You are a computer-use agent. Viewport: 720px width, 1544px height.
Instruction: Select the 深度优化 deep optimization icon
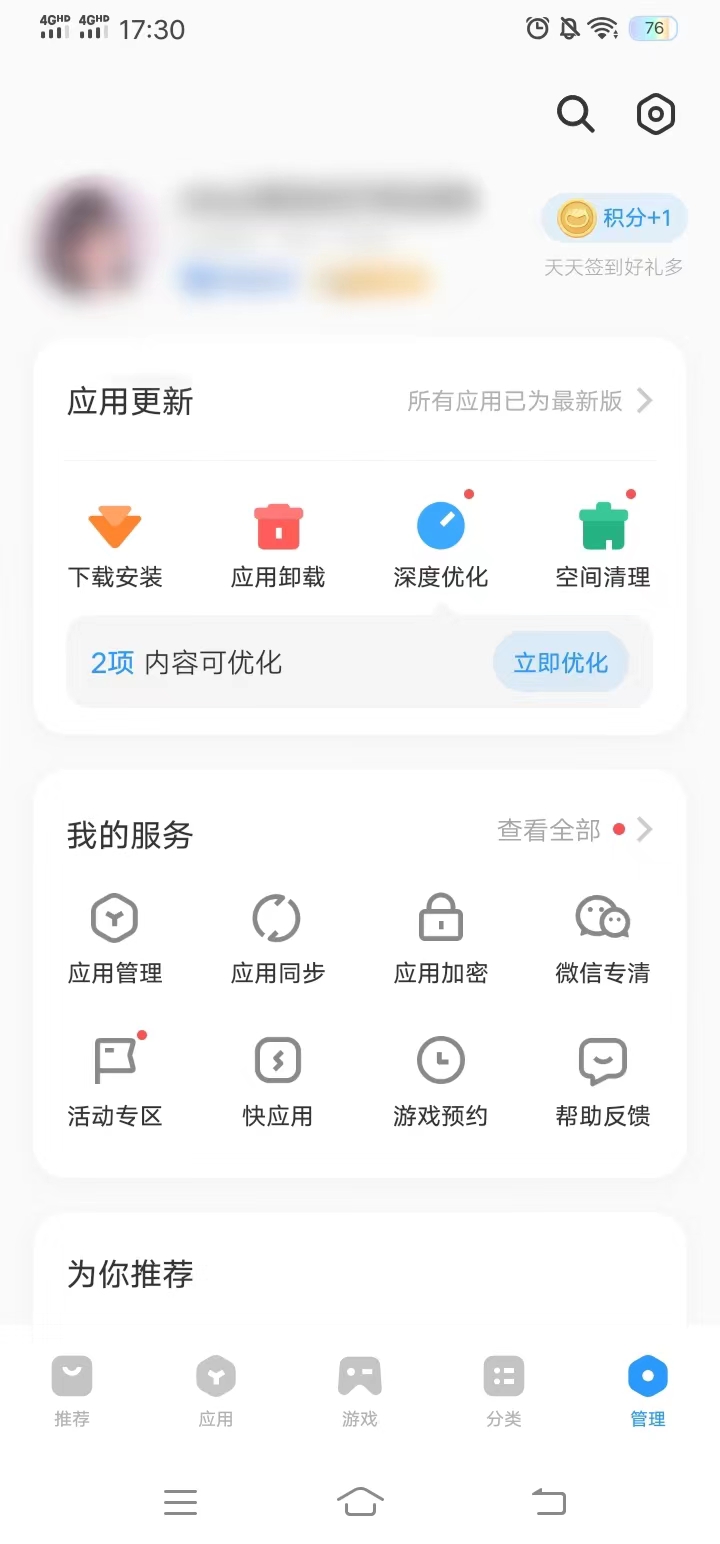point(440,540)
